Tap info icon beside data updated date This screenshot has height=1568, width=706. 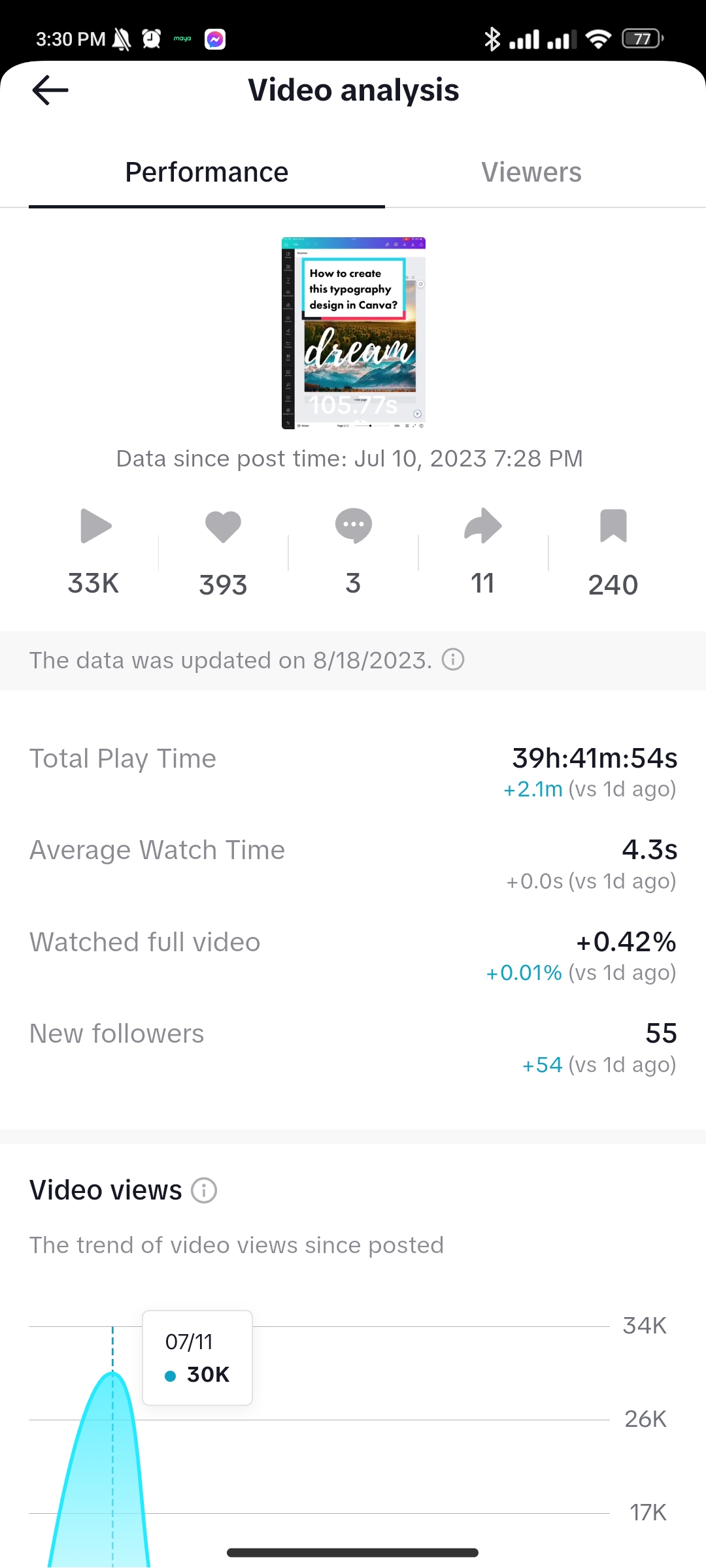pos(453,660)
